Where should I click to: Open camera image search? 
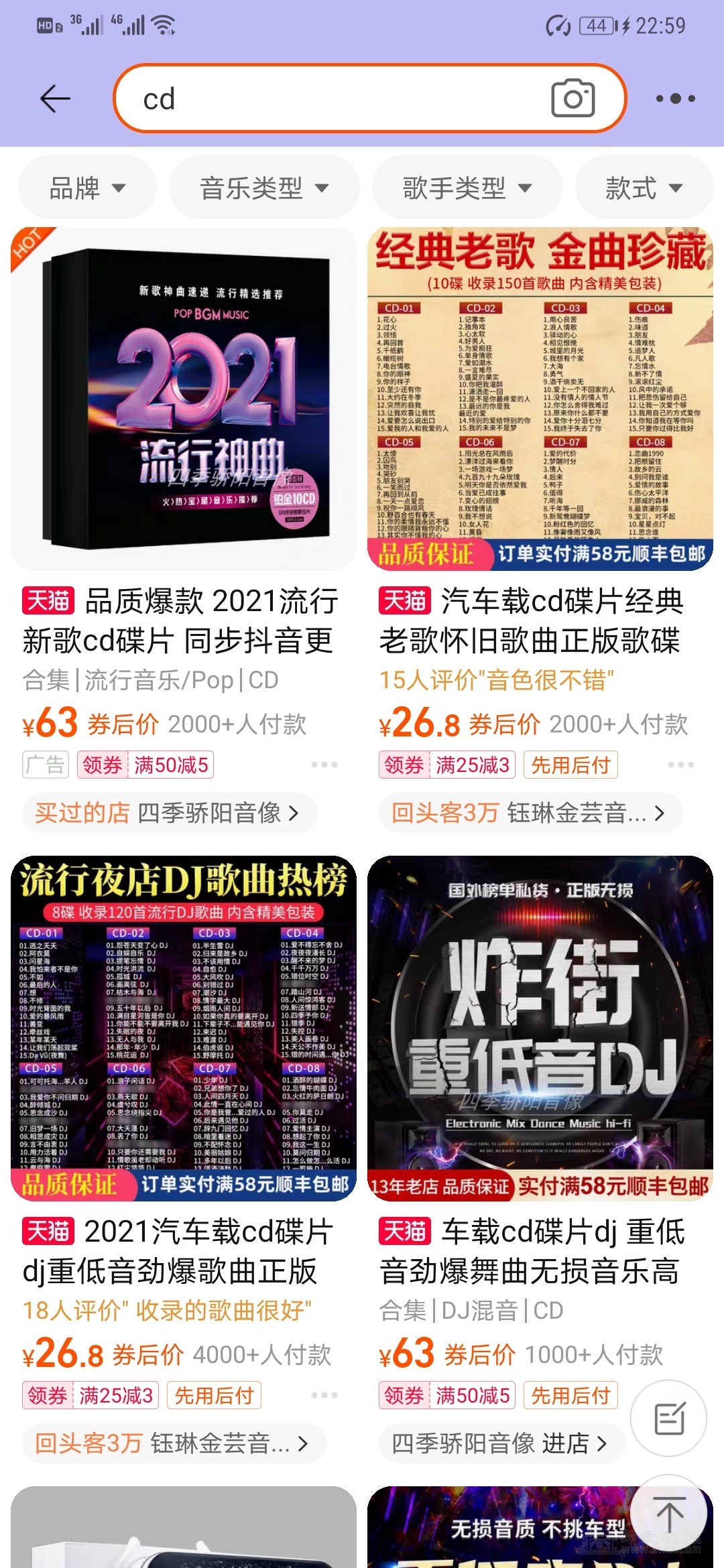coord(572,99)
